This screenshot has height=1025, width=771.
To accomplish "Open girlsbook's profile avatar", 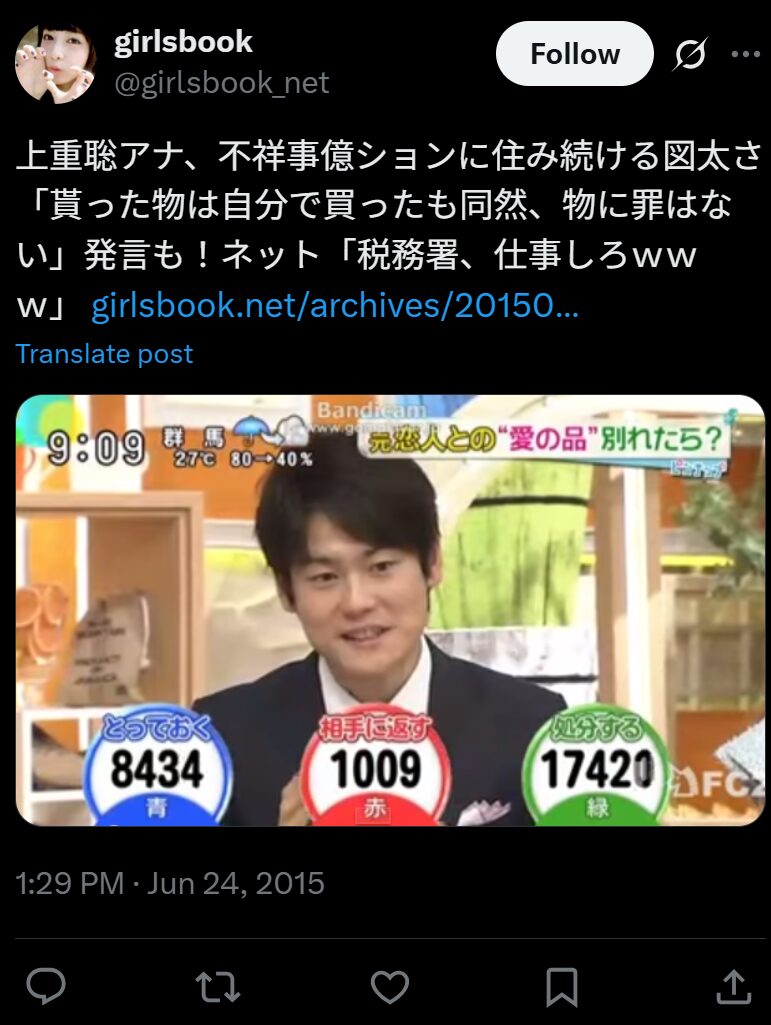I will (56, 64).
